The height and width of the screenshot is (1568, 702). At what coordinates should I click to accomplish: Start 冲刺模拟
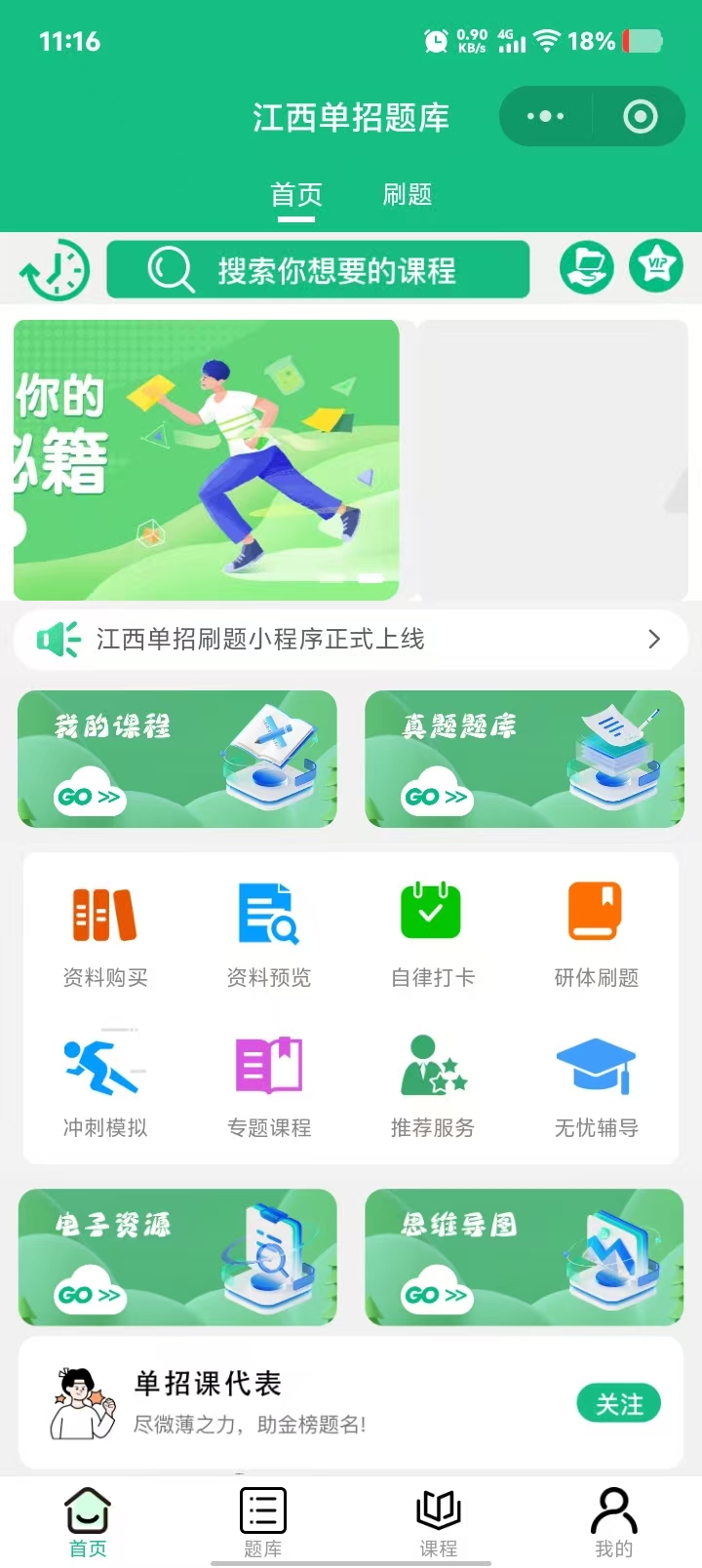click(105, 1084)
